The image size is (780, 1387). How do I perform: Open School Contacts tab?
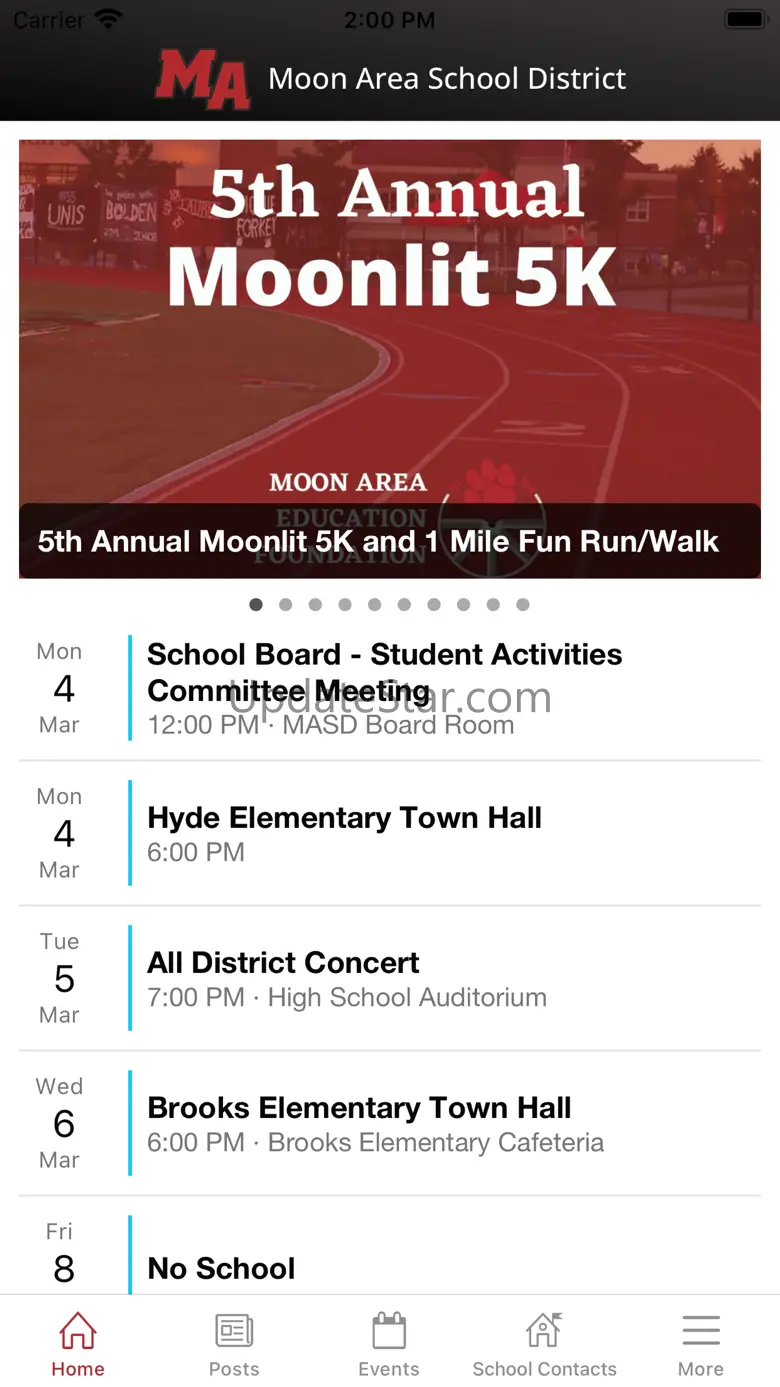click(x=545, y=1345)
